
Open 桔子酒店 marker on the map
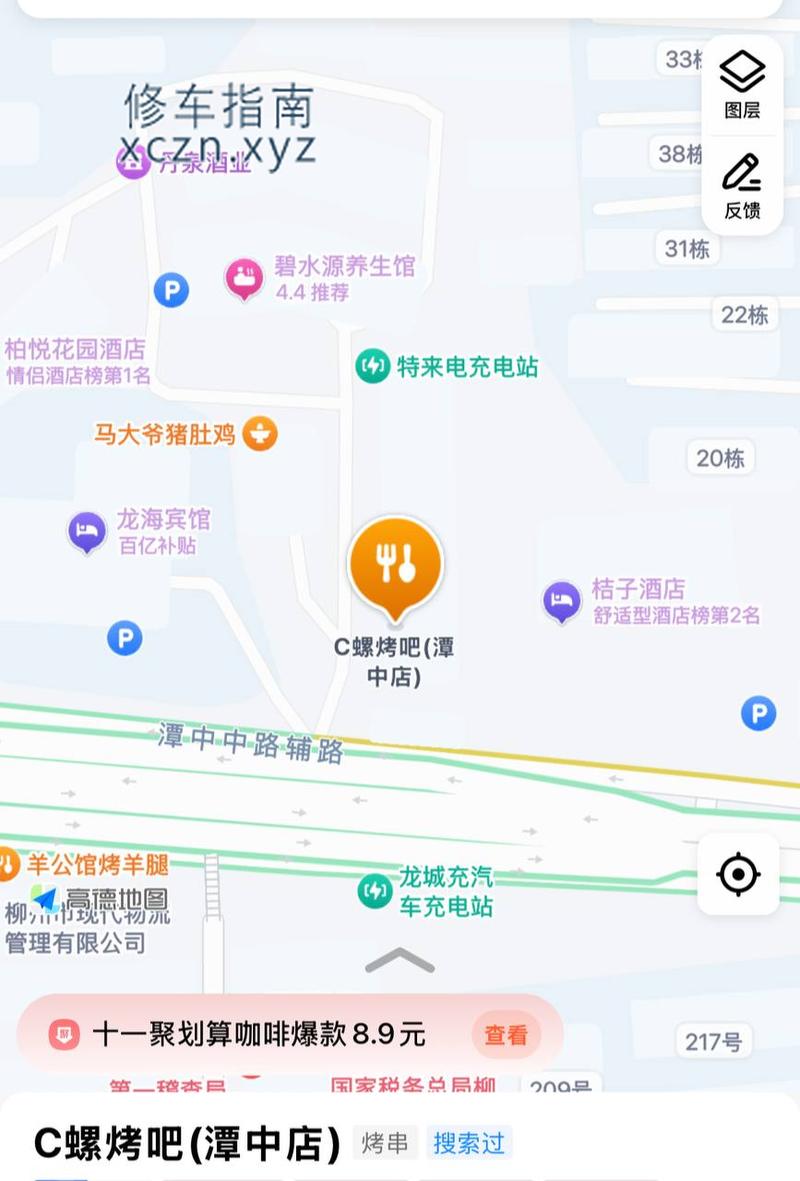[x=562, y=601]
